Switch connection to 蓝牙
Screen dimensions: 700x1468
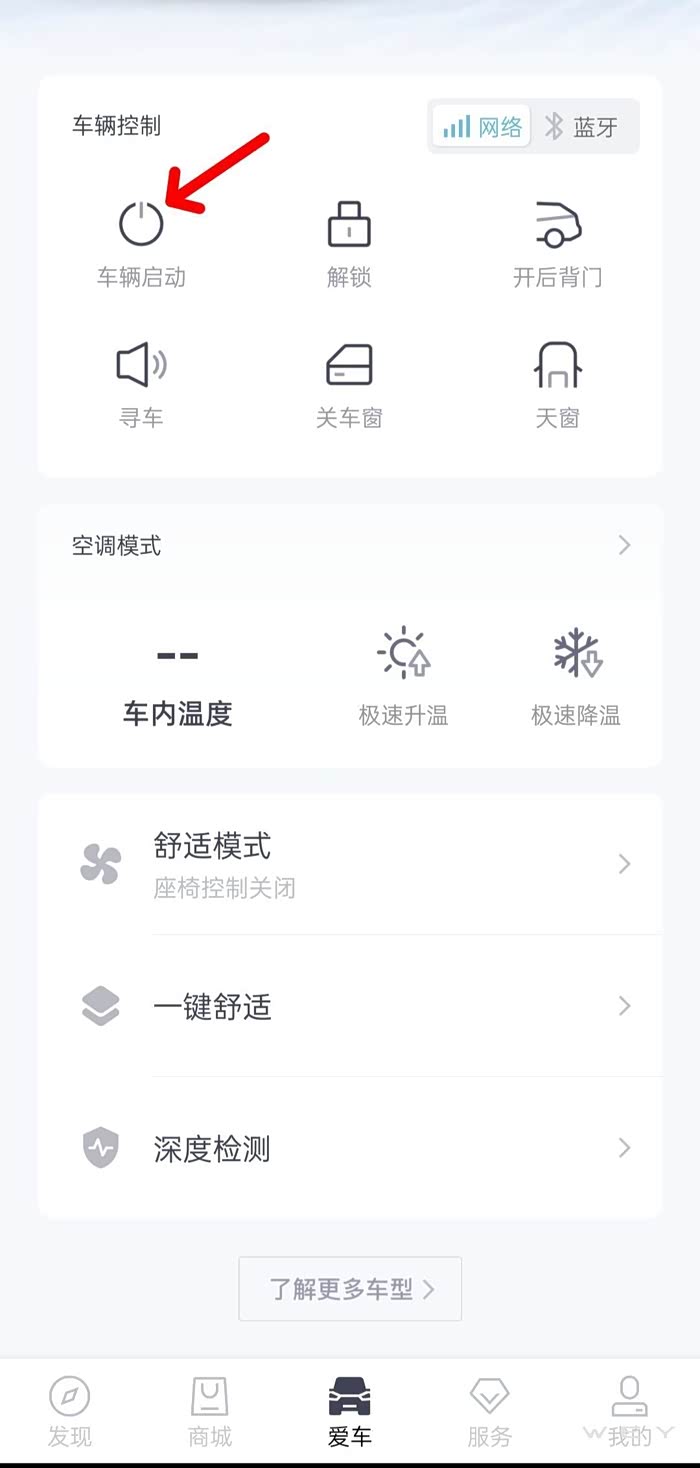582,127
